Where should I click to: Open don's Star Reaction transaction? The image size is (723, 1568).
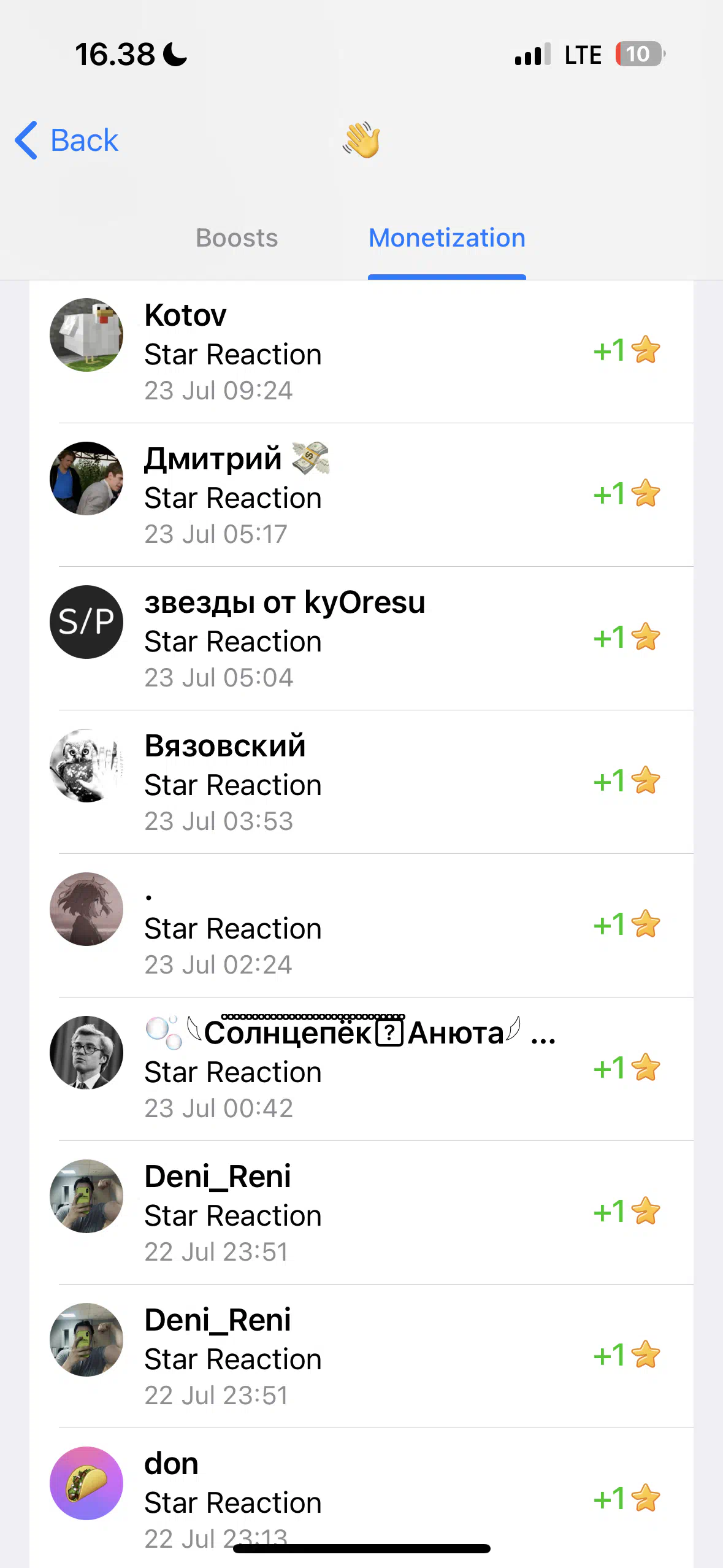[361, 1497]
